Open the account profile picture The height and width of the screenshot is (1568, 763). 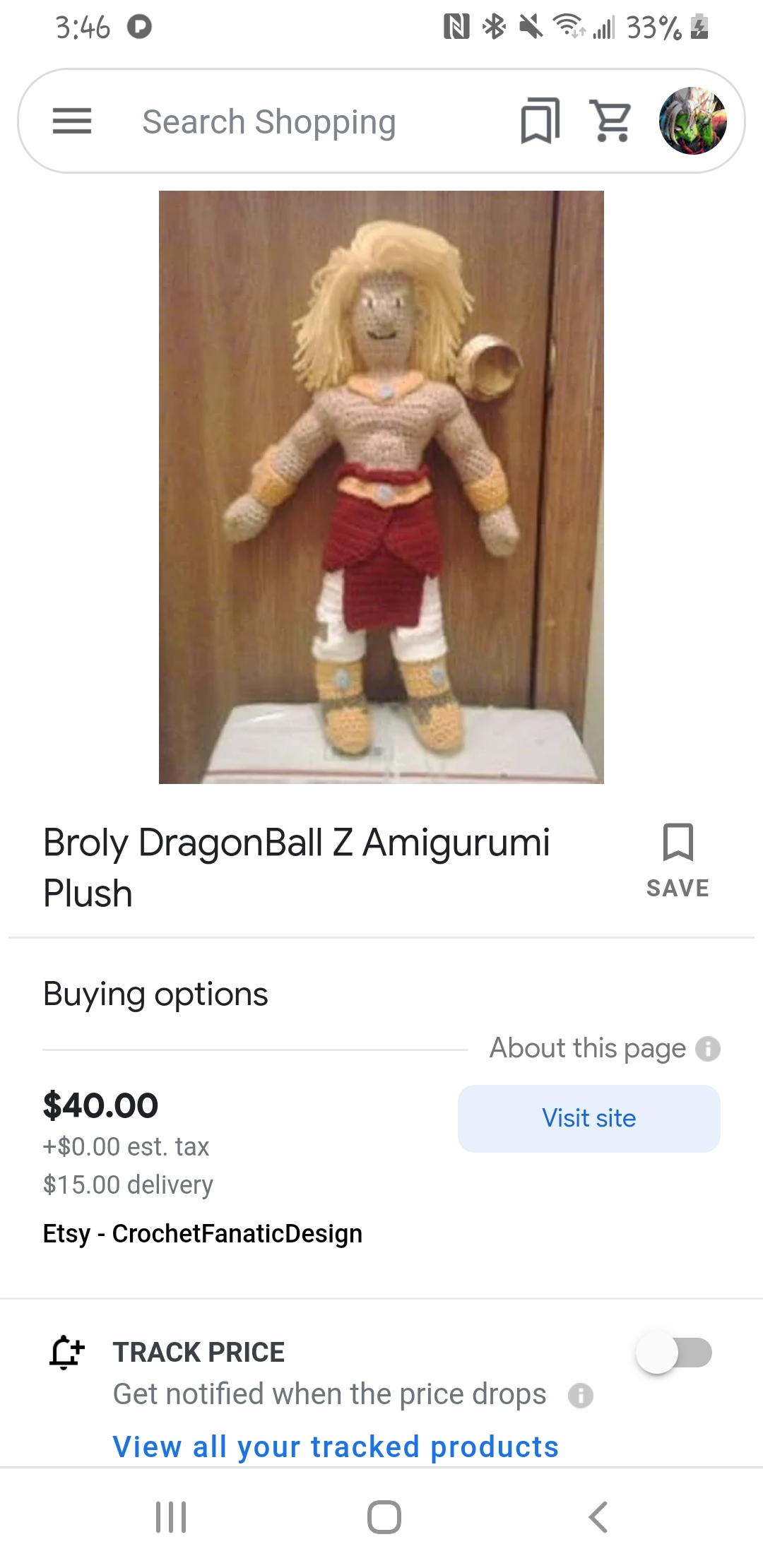tap(692, 121)
